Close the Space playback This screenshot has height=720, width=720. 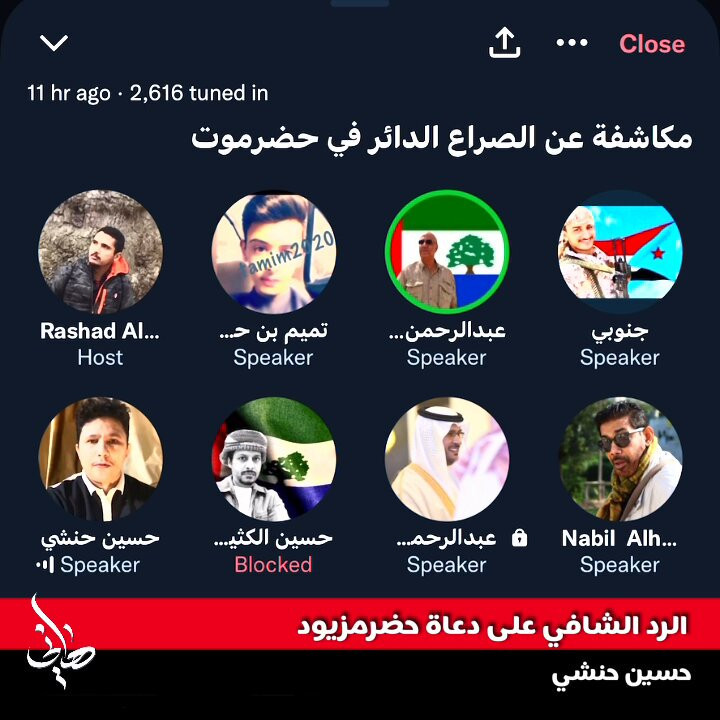click(x=651, y=44)
